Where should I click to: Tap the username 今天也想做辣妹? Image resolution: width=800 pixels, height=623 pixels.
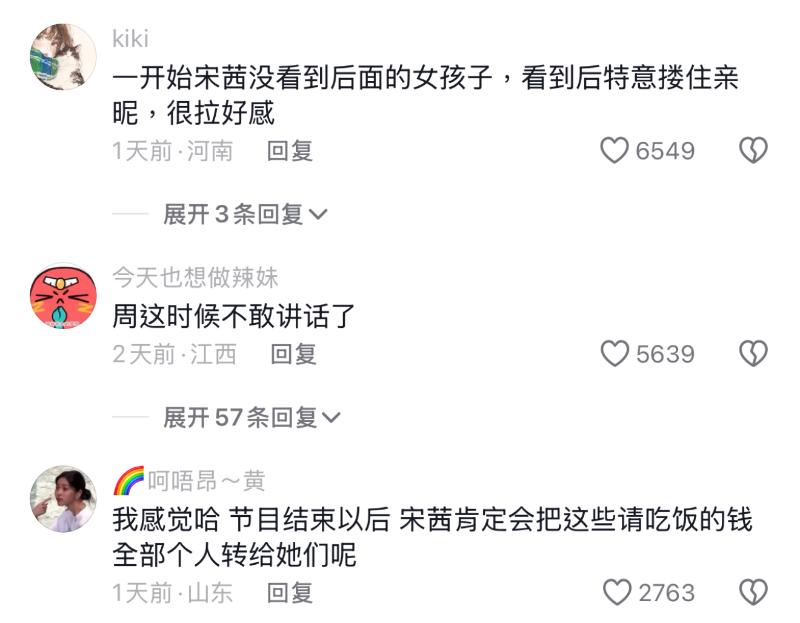(195, 277)
